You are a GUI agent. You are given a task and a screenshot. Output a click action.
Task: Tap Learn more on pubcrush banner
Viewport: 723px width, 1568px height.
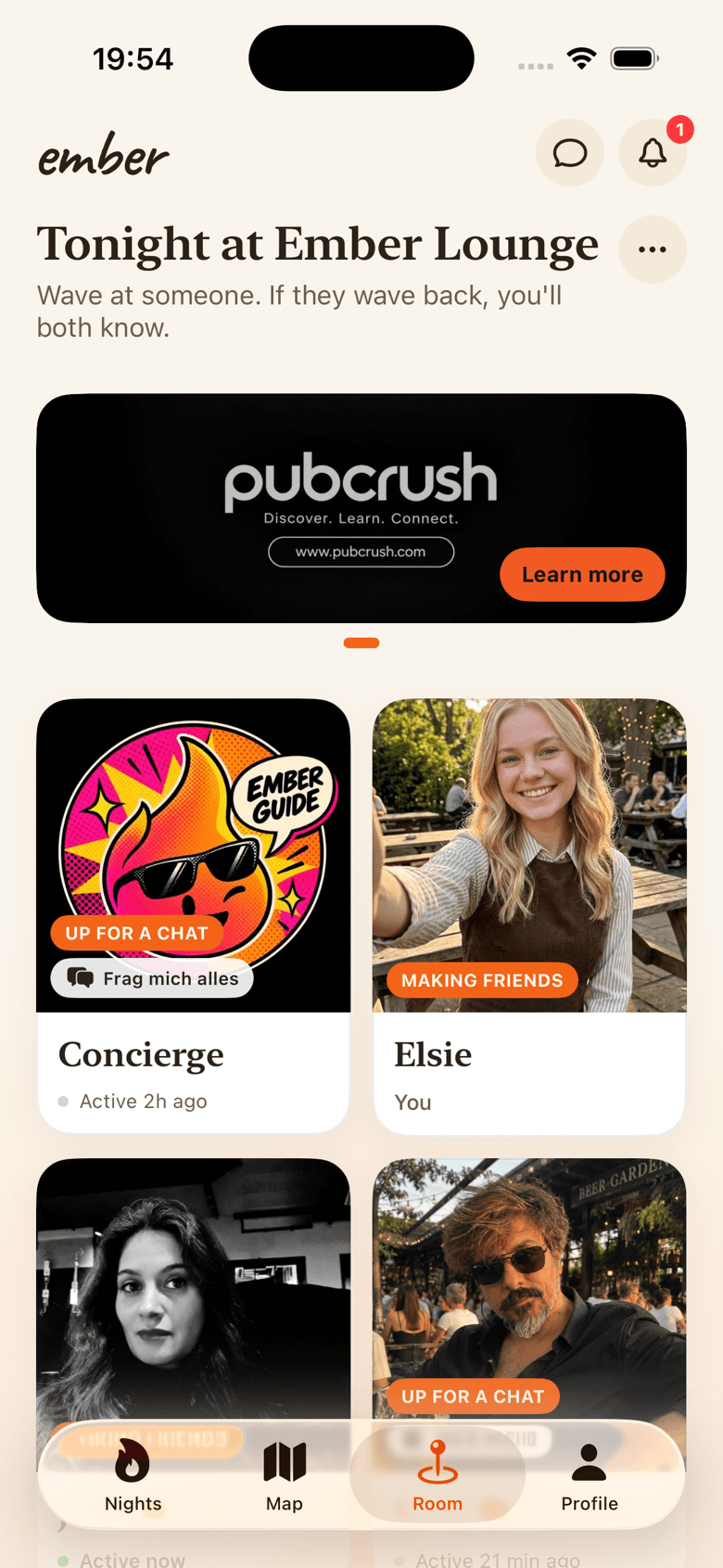582,575
